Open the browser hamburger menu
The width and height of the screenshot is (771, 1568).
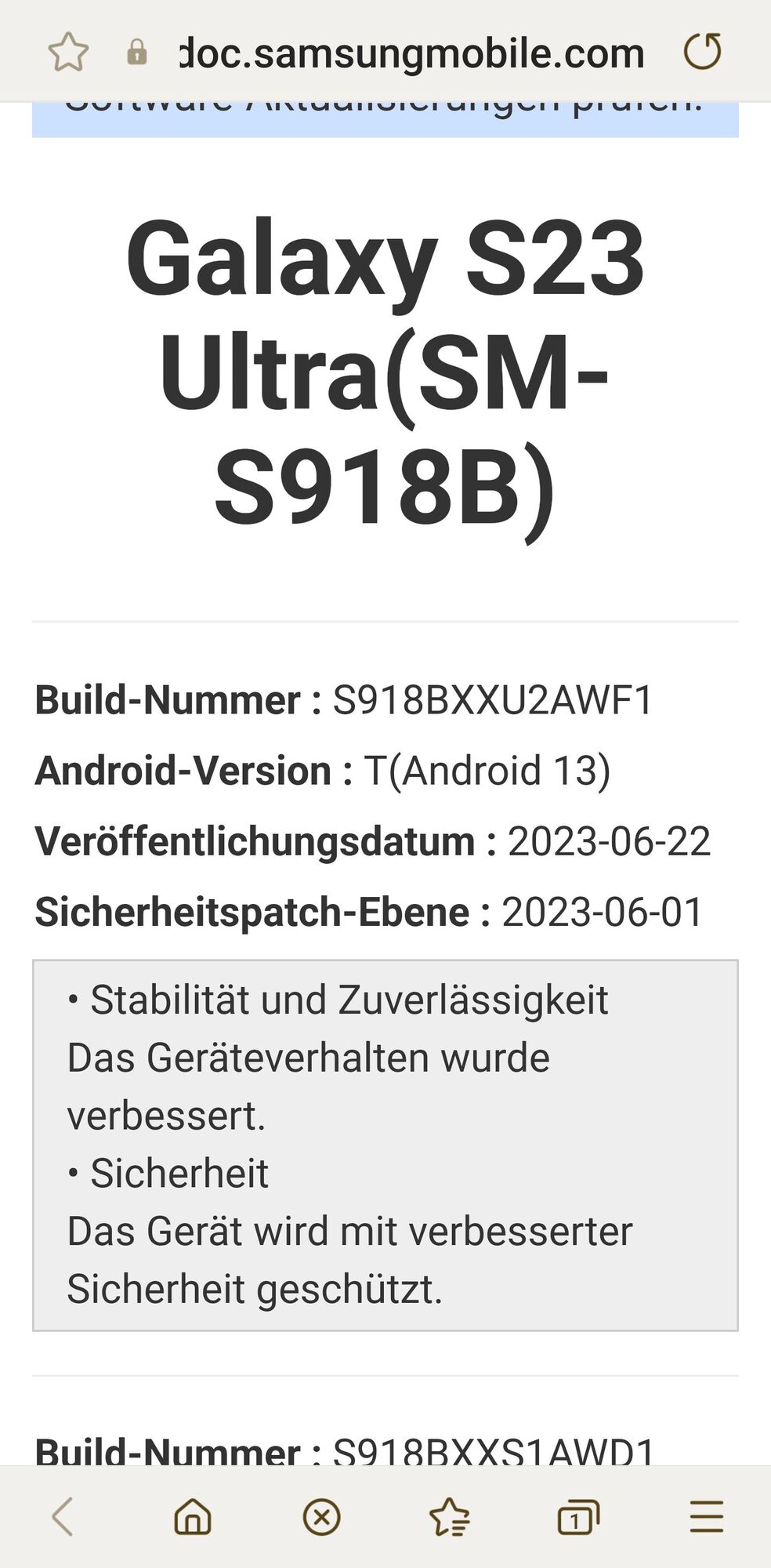coord(706,1516)
